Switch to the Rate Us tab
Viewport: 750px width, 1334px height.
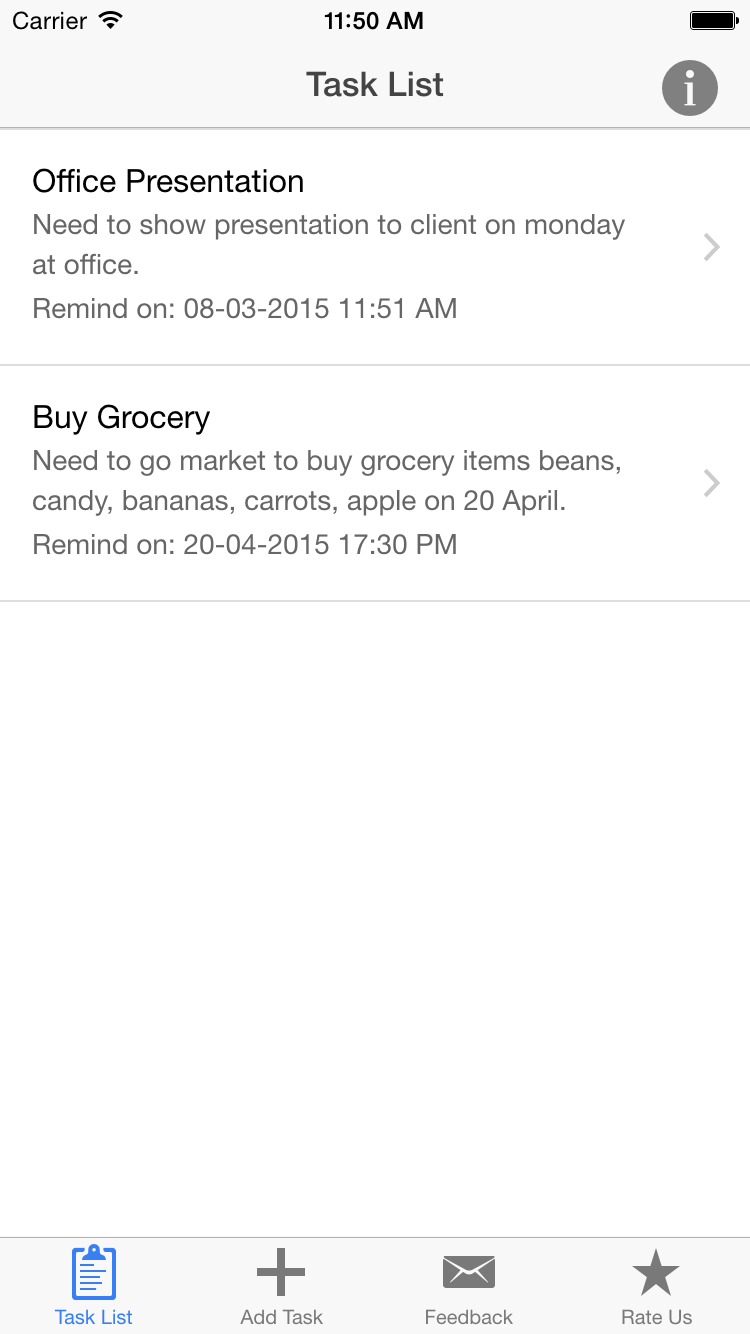point(656,1286)
